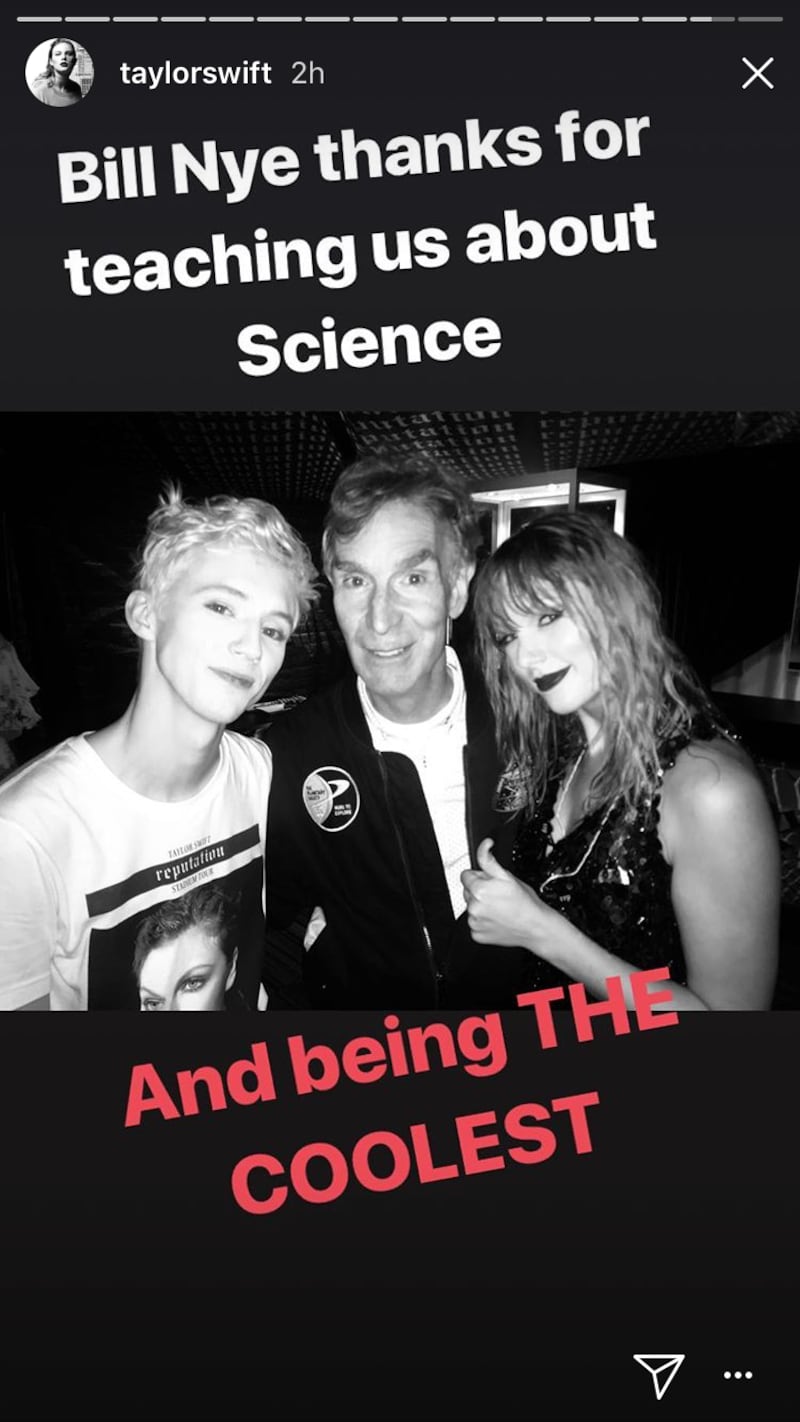Open the three-dot more options menu

[x=737, y=1375]
